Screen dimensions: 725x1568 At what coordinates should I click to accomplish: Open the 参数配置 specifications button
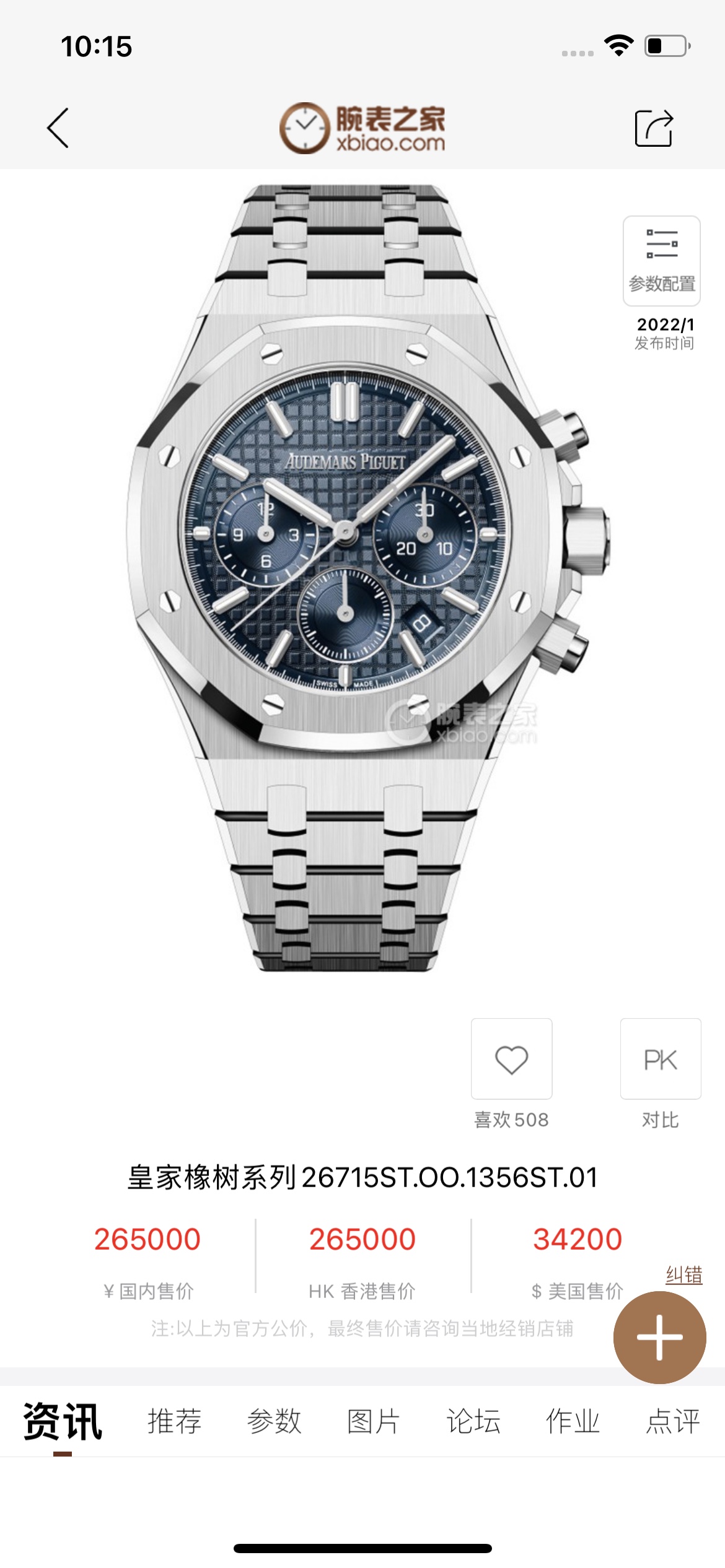661,261
